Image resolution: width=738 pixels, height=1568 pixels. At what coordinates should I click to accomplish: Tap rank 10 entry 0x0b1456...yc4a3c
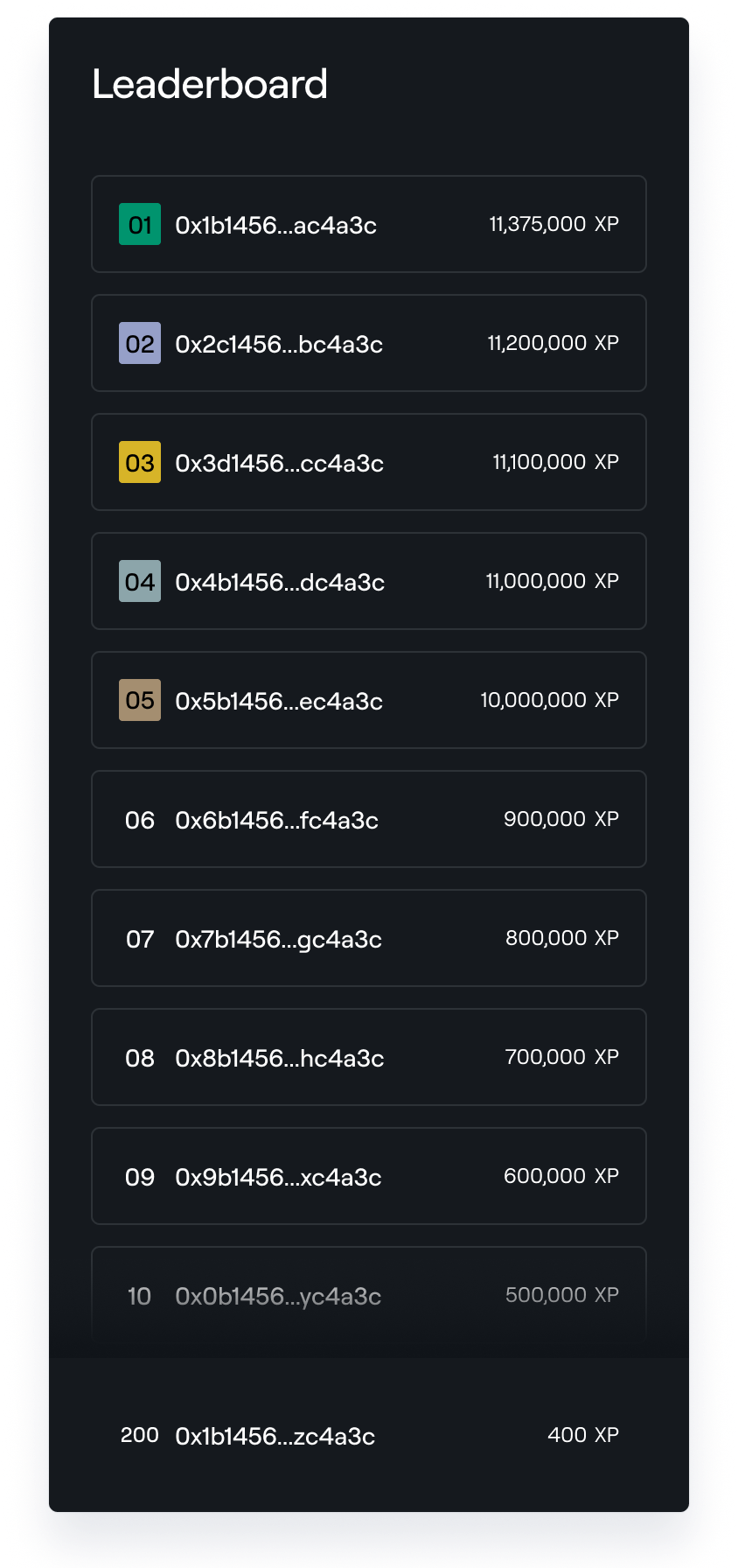click(x=368, y=1295)
